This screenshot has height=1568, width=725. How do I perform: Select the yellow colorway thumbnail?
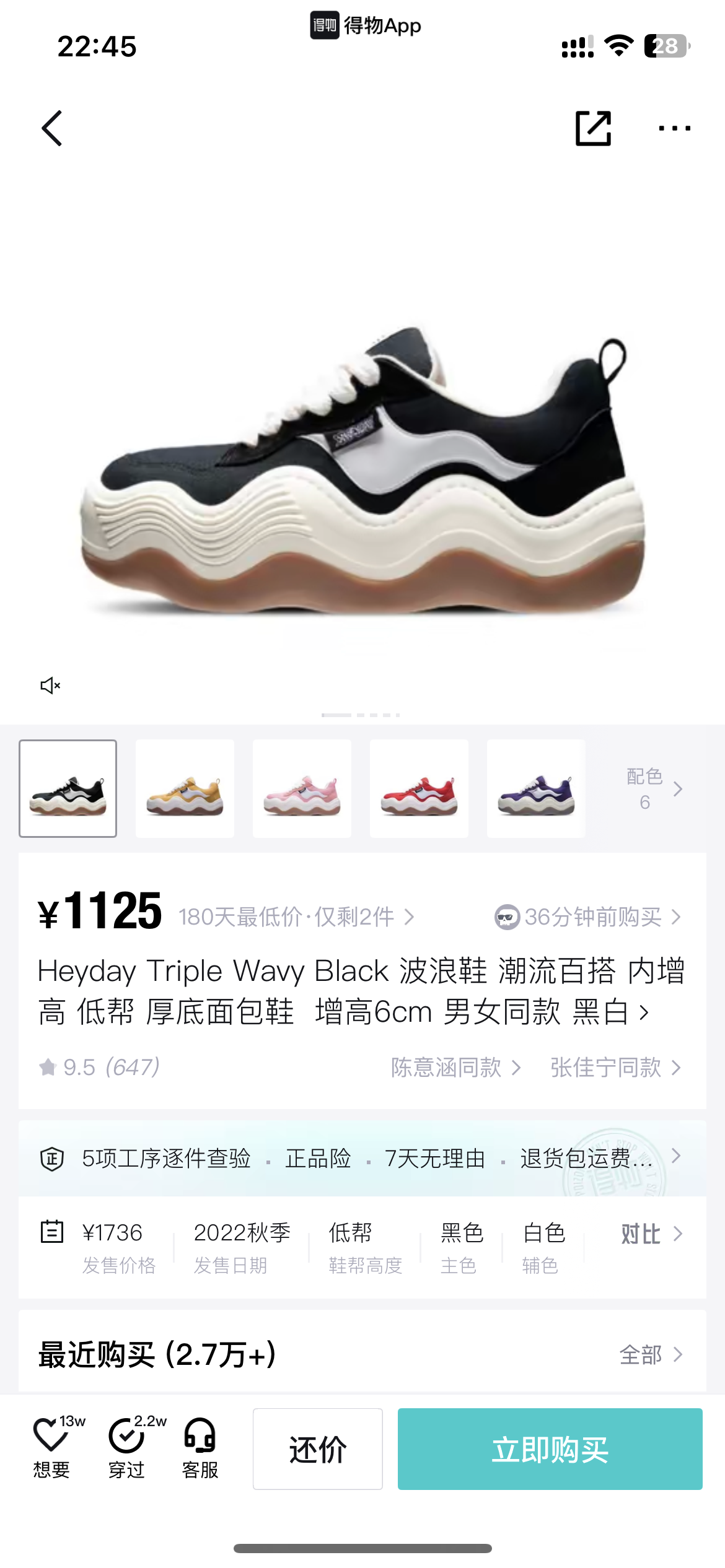click(185, 788)
